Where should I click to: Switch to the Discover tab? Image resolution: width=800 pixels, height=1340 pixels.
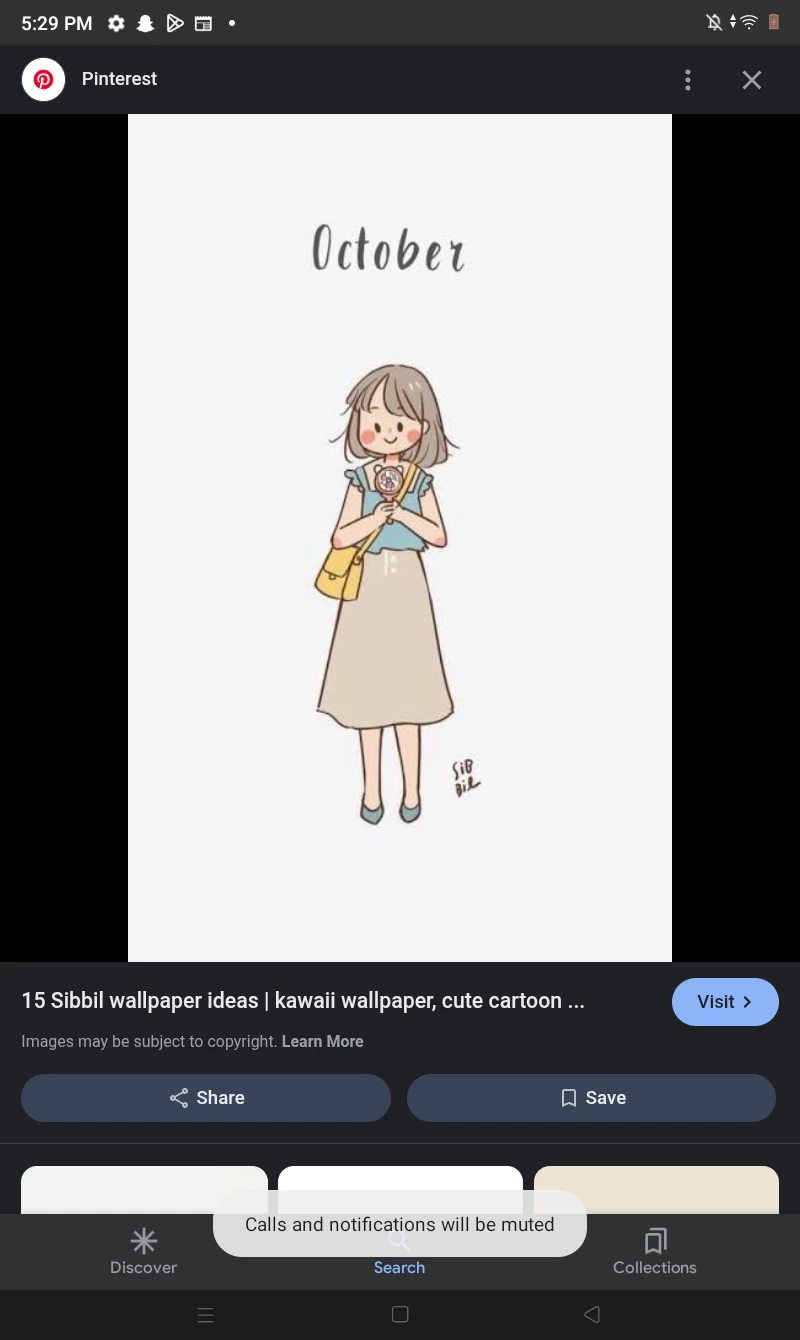click(x=143, y=1252)
